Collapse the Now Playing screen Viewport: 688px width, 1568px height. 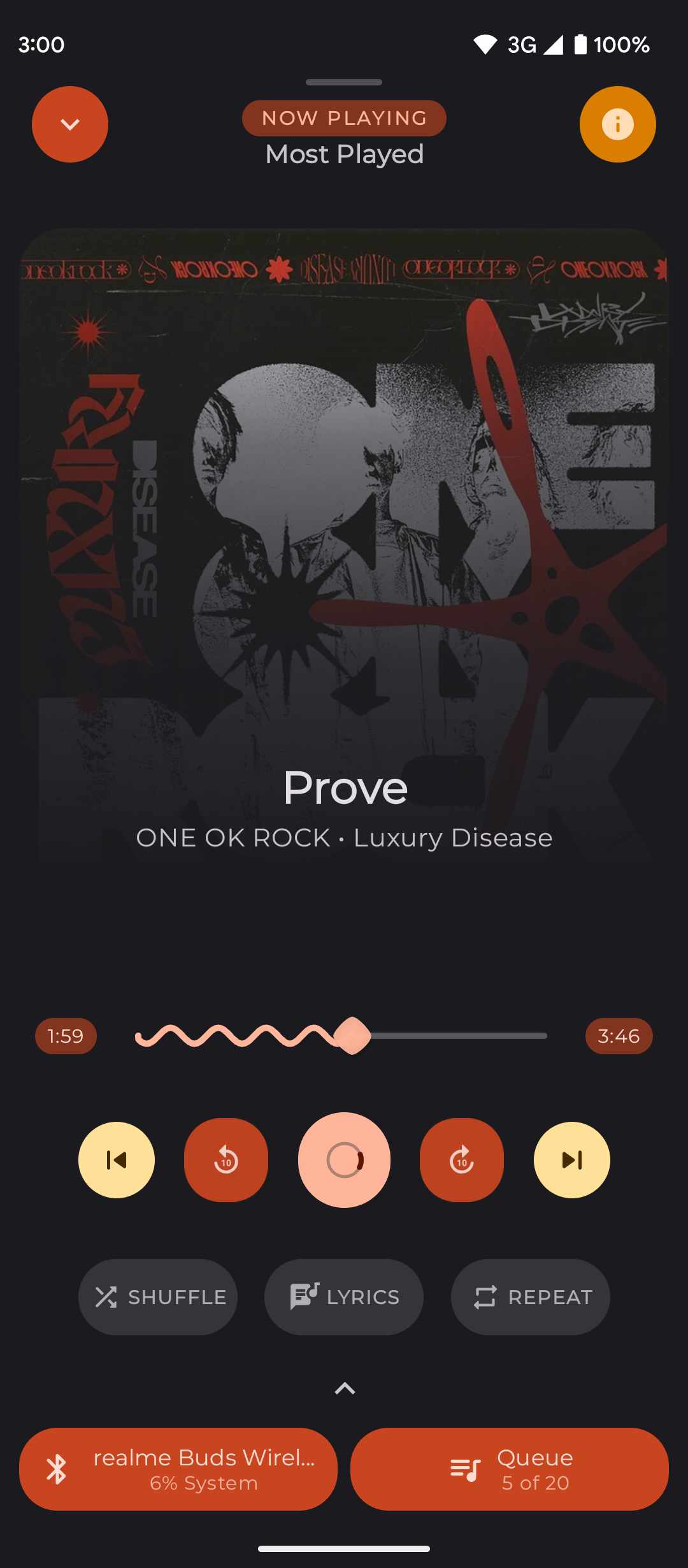pyautogui.click(x=70, y=124)
